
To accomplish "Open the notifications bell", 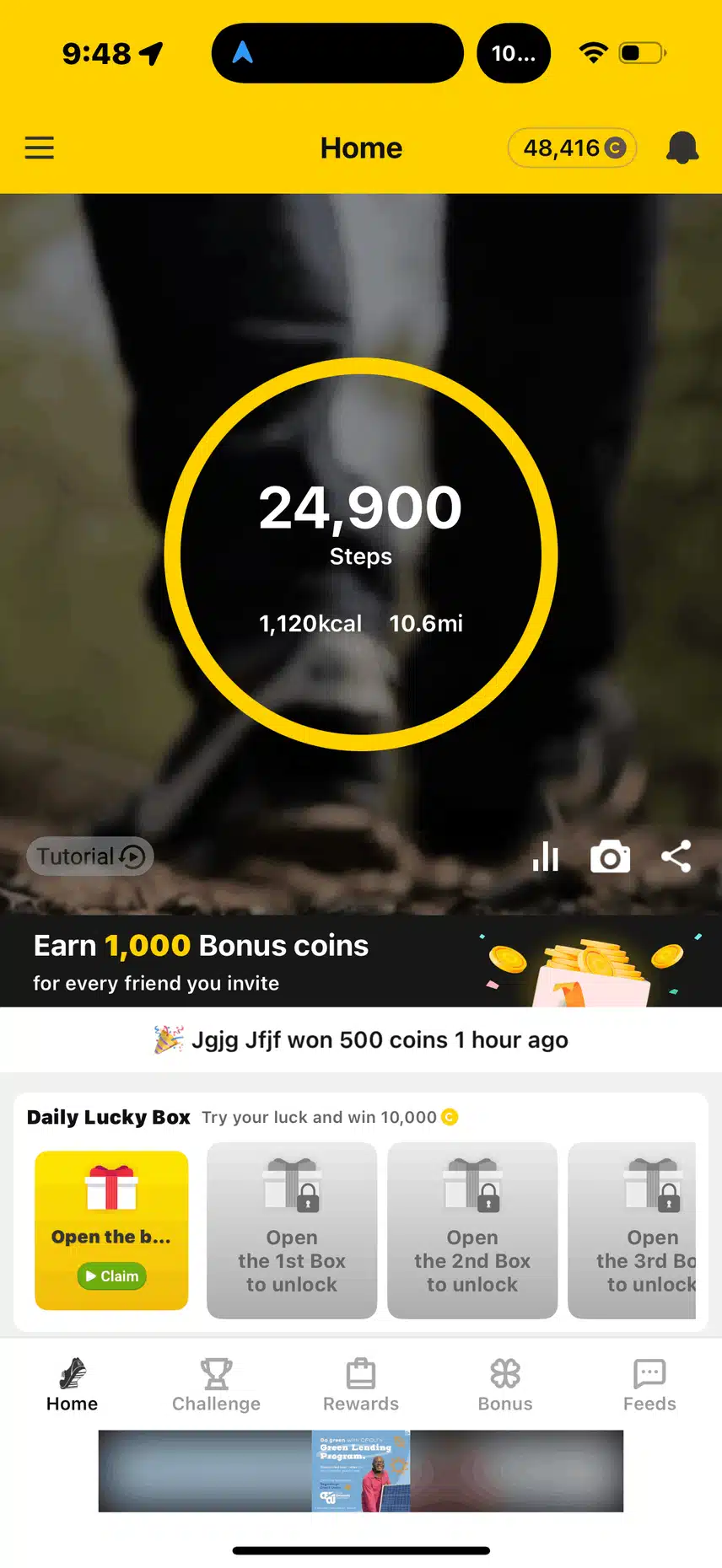I will point(682,148).
